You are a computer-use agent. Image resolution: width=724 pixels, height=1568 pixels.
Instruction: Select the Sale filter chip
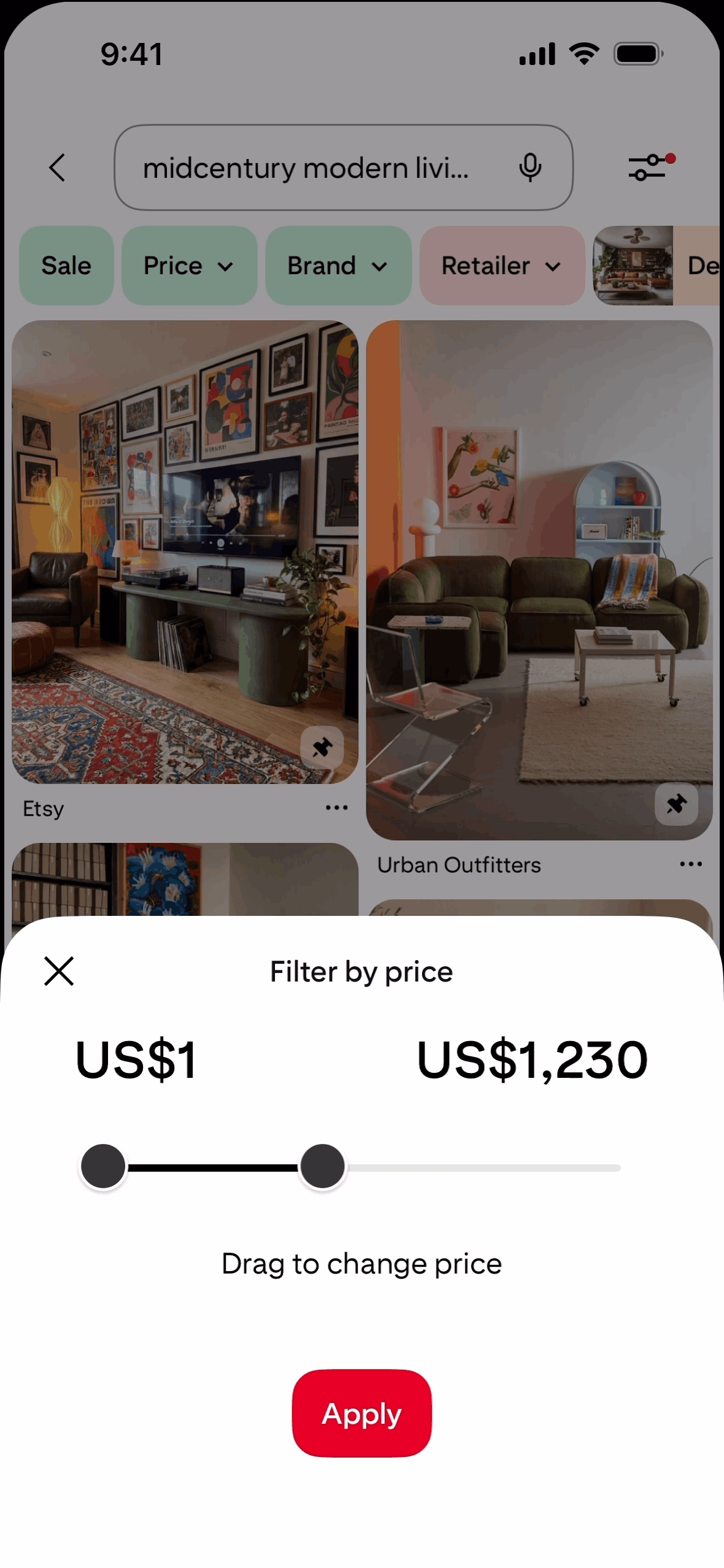66,266
